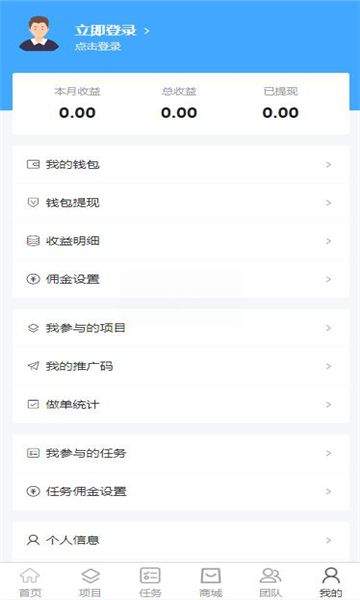Switch to the 项目 tab
360x600 pixels.
tap(90, 582)
